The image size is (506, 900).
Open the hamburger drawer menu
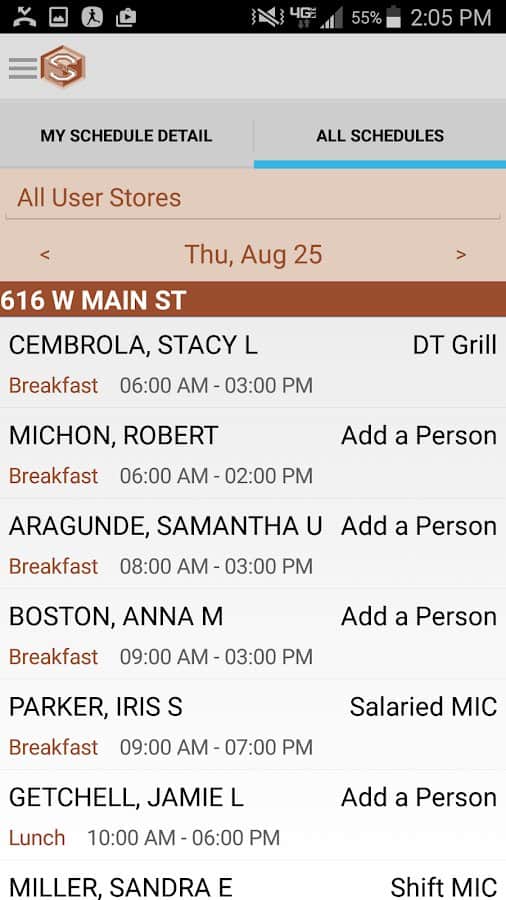pos(22,68)
